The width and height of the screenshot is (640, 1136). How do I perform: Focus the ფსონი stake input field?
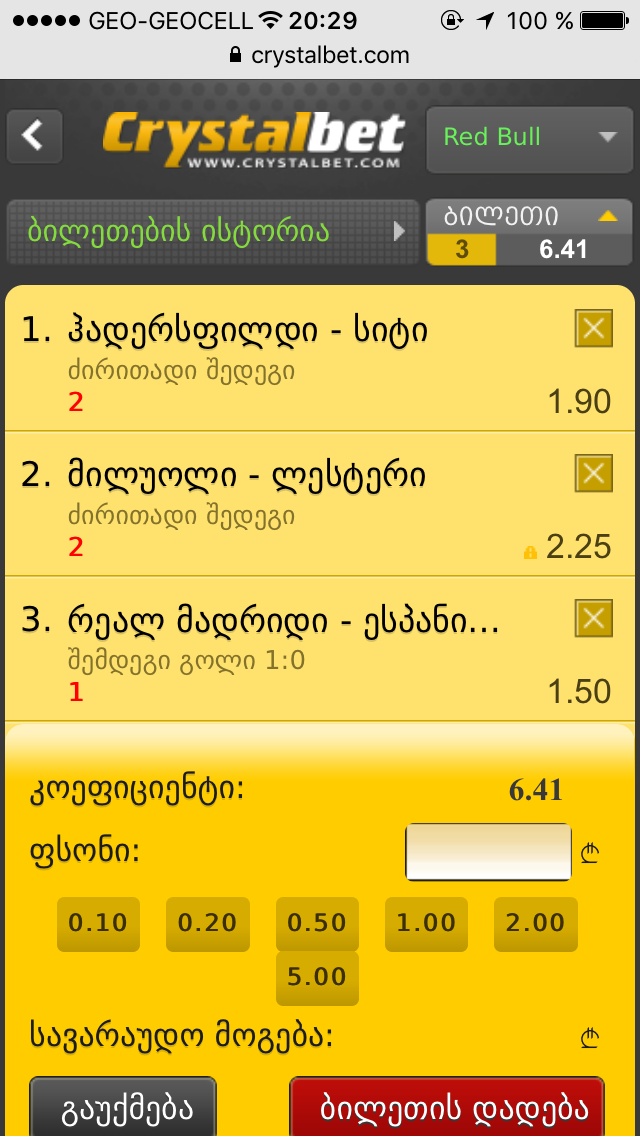tap(488, 852)
